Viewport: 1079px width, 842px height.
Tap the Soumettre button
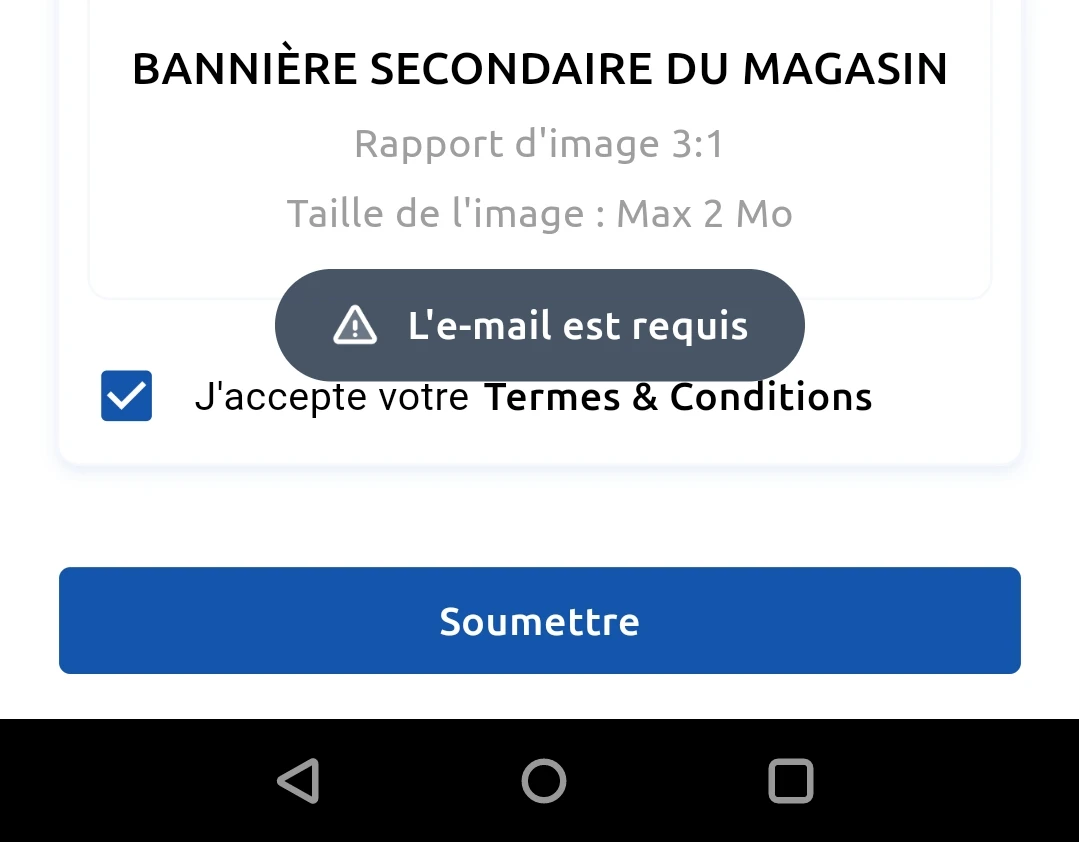539,621
